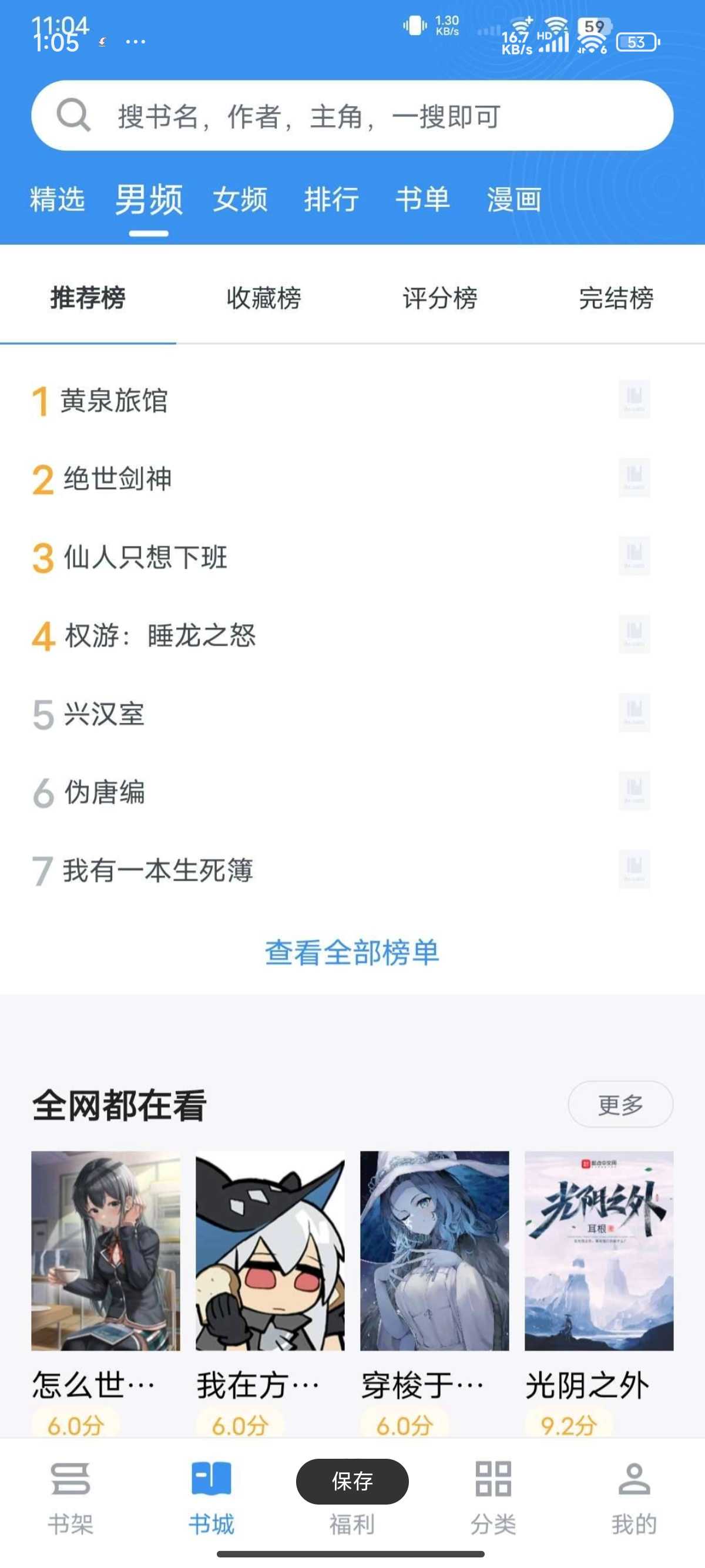705x1568 pixels.
Task: Open the book 黄泉旅馆
Action: coord(114,401)
